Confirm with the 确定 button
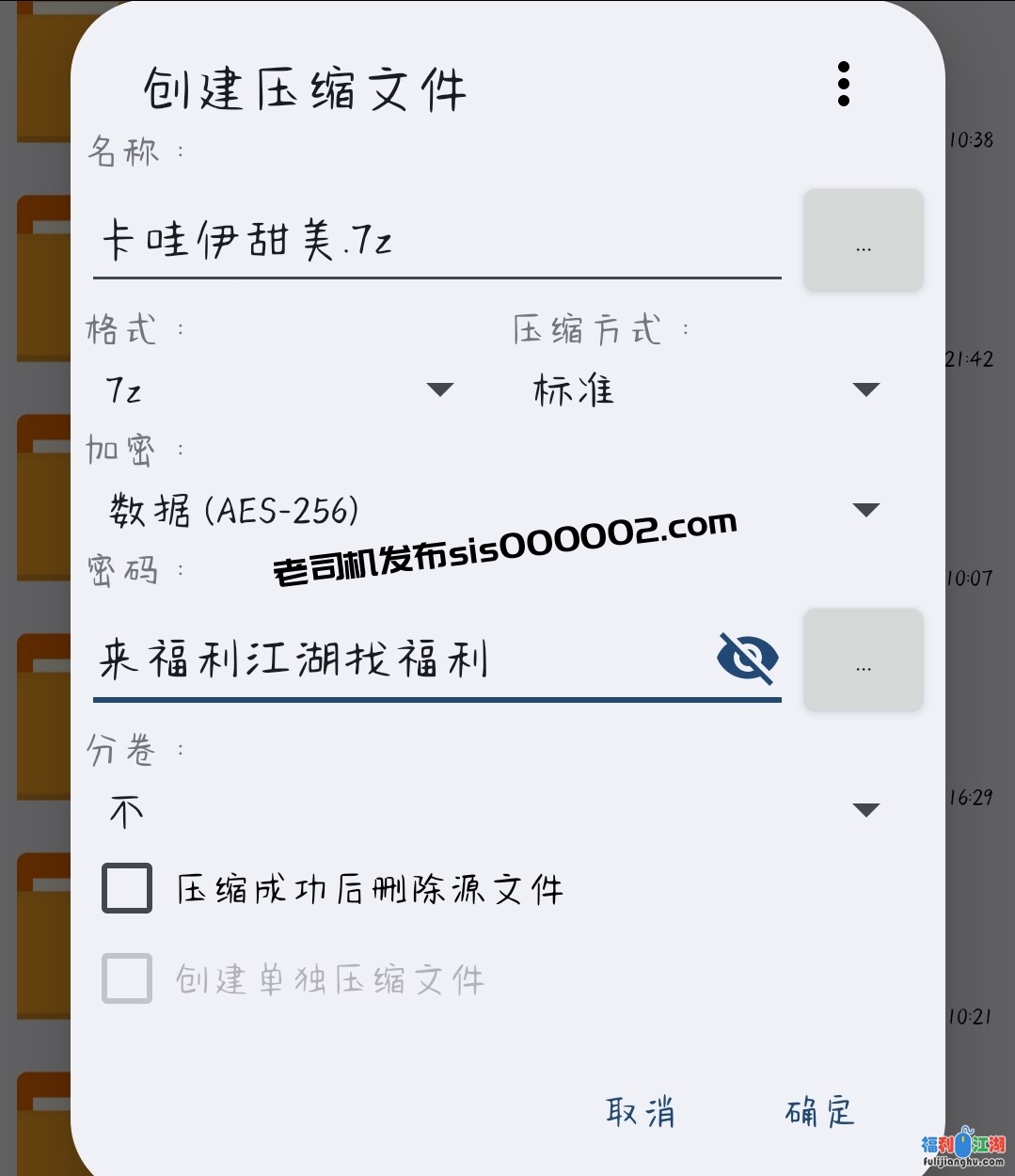The image size is (1015, 1176). (x=819, y=1112)
